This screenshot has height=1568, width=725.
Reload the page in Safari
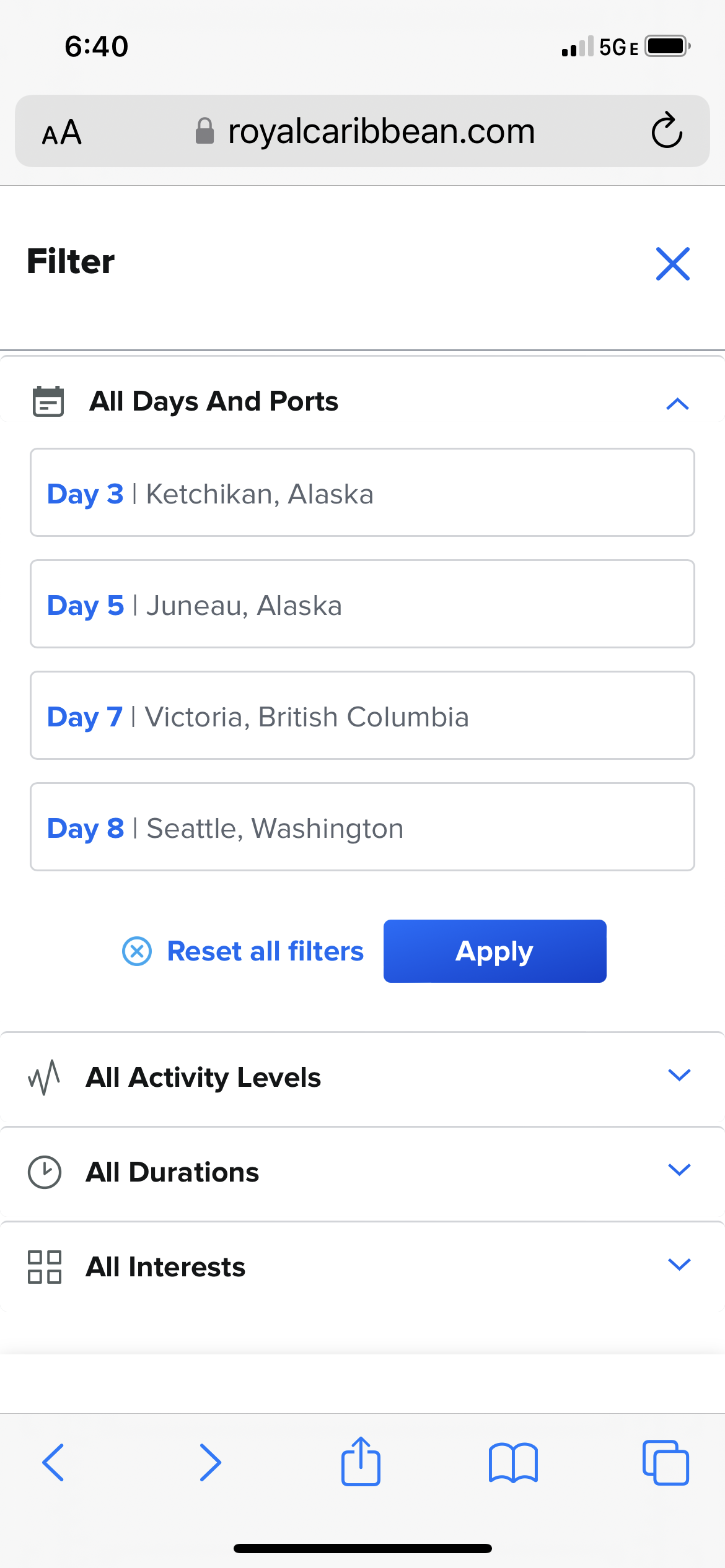667,131
